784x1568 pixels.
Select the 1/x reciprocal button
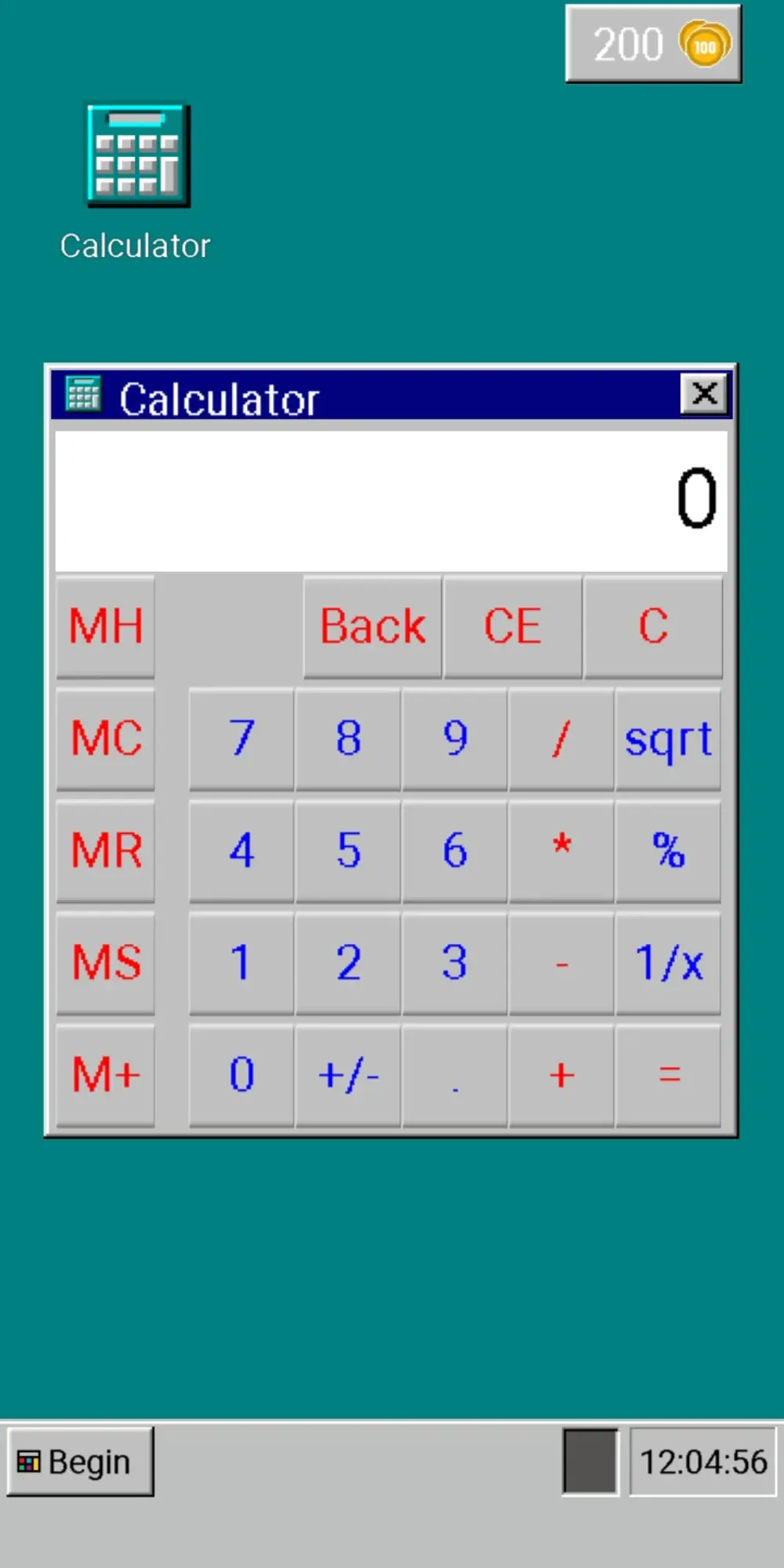click(668, 964)
